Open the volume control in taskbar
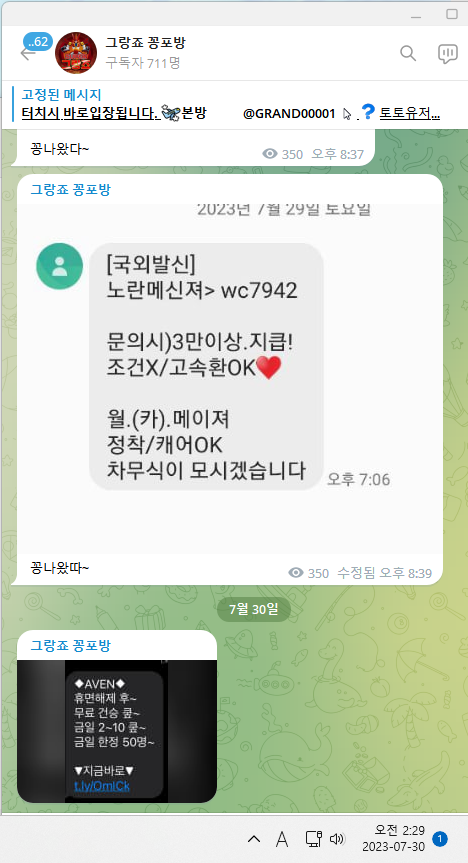Screen dimensions: 468x863 click(x=336, y=839)
